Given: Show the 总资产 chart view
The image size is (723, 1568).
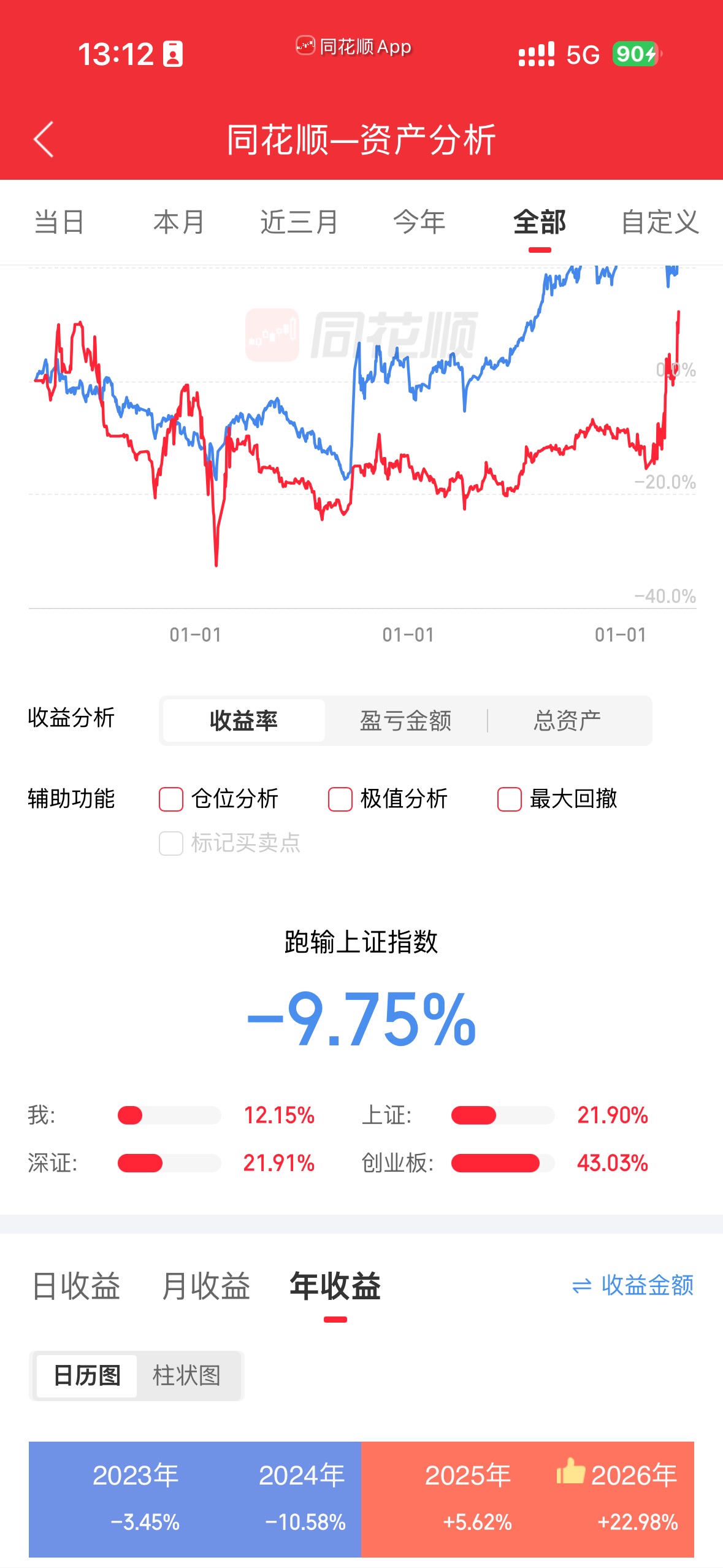Looking at the screenshot, I should [567, 721].
